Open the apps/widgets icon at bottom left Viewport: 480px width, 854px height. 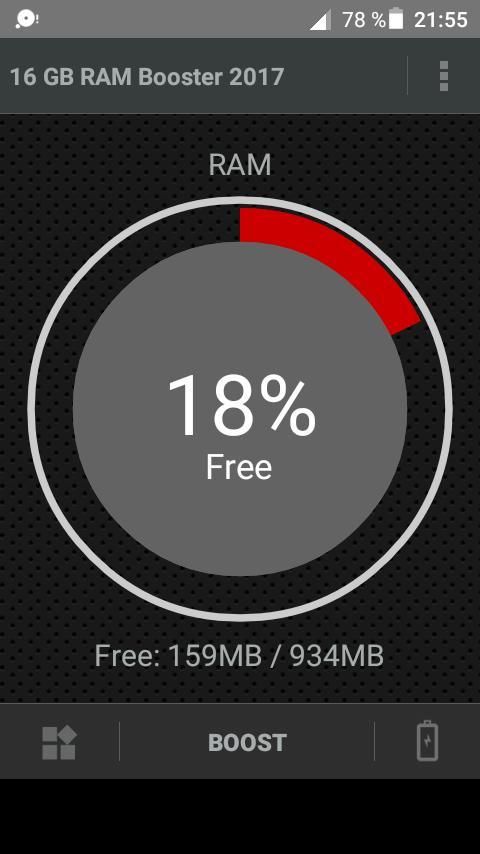59,742
